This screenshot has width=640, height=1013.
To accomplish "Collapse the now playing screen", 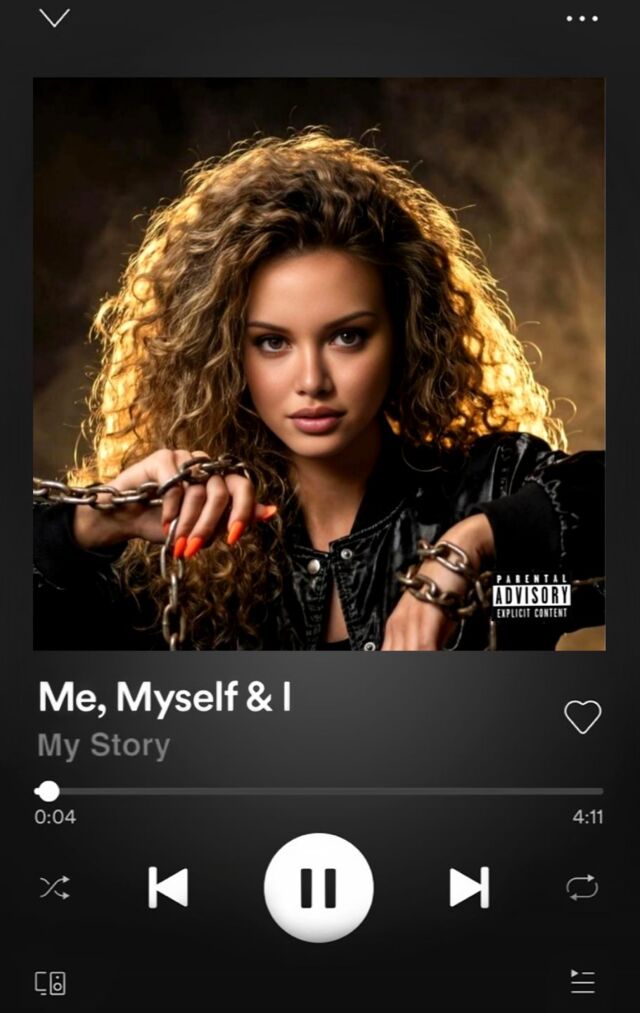I will (54, 18).
